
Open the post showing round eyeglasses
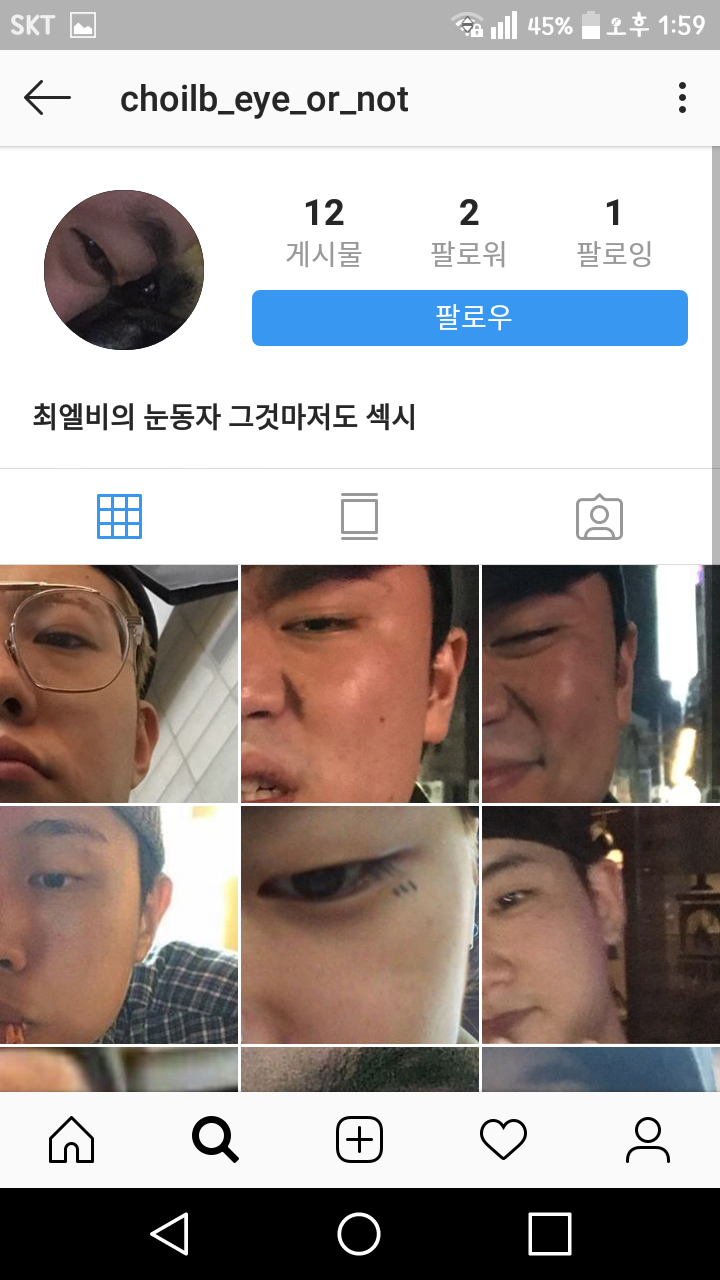click(x=119, y=683)
